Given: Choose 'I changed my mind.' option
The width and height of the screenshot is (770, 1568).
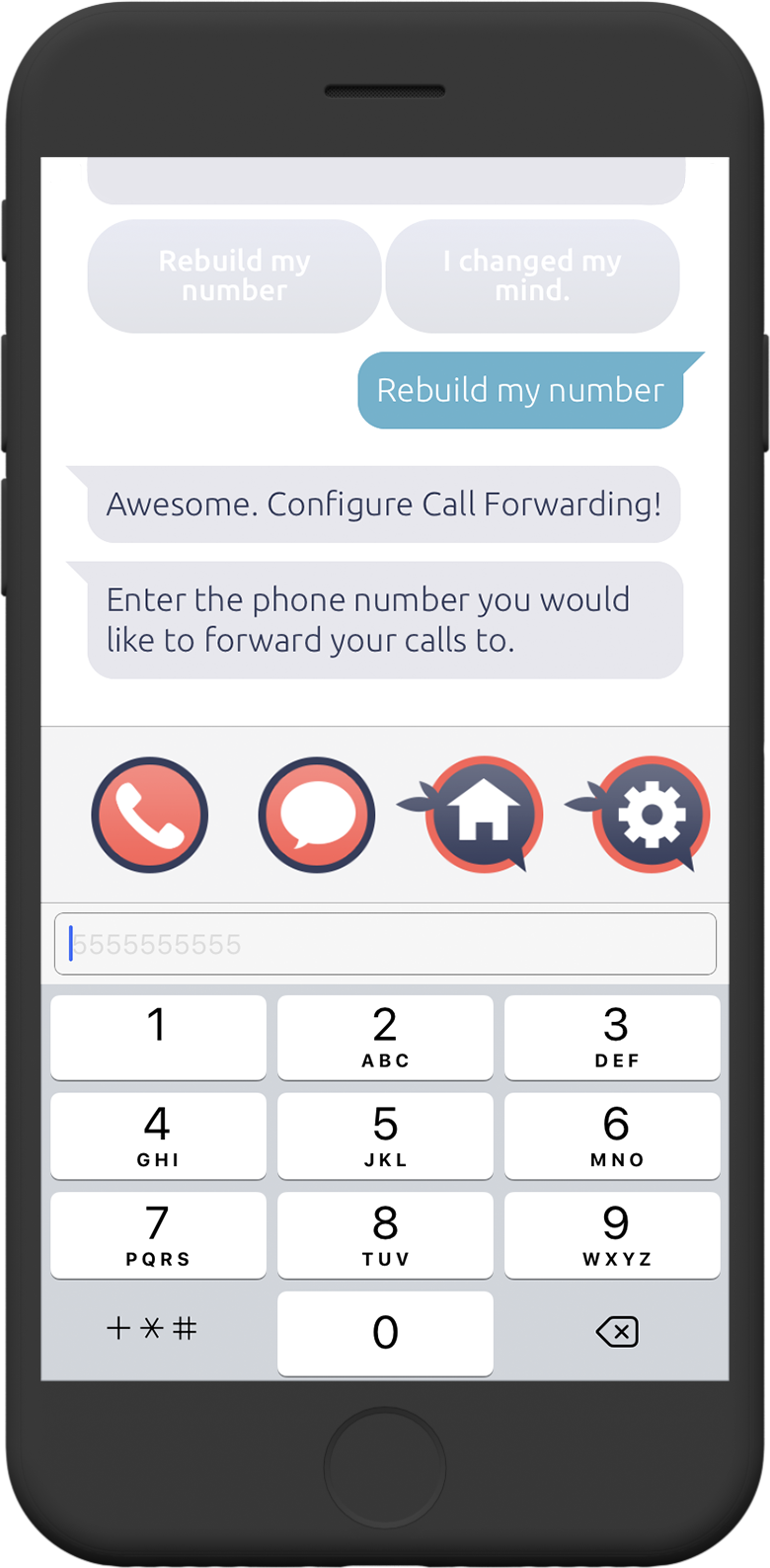Looking at the screenshot, I should point(532,275).
